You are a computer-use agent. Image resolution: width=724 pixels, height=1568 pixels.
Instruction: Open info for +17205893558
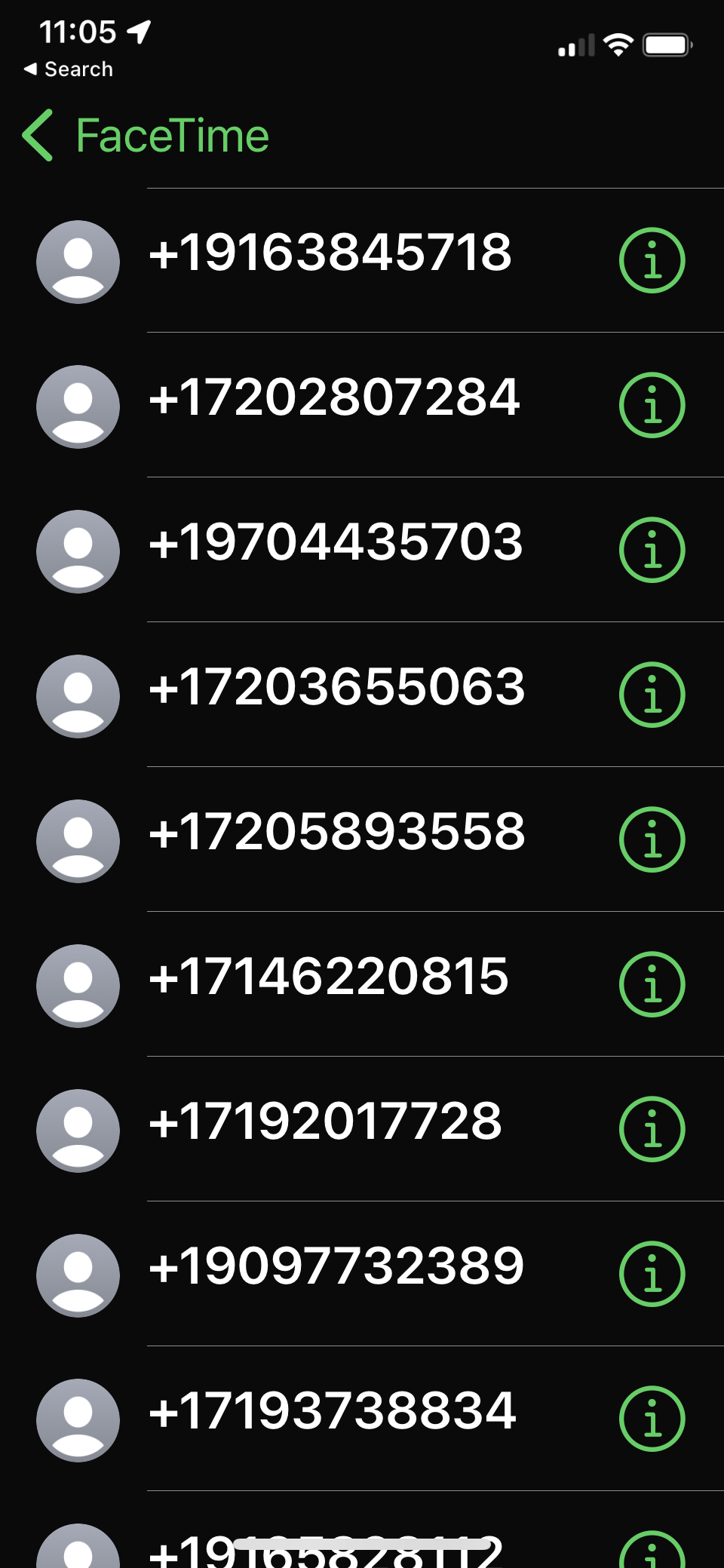[x=652, y=839]
